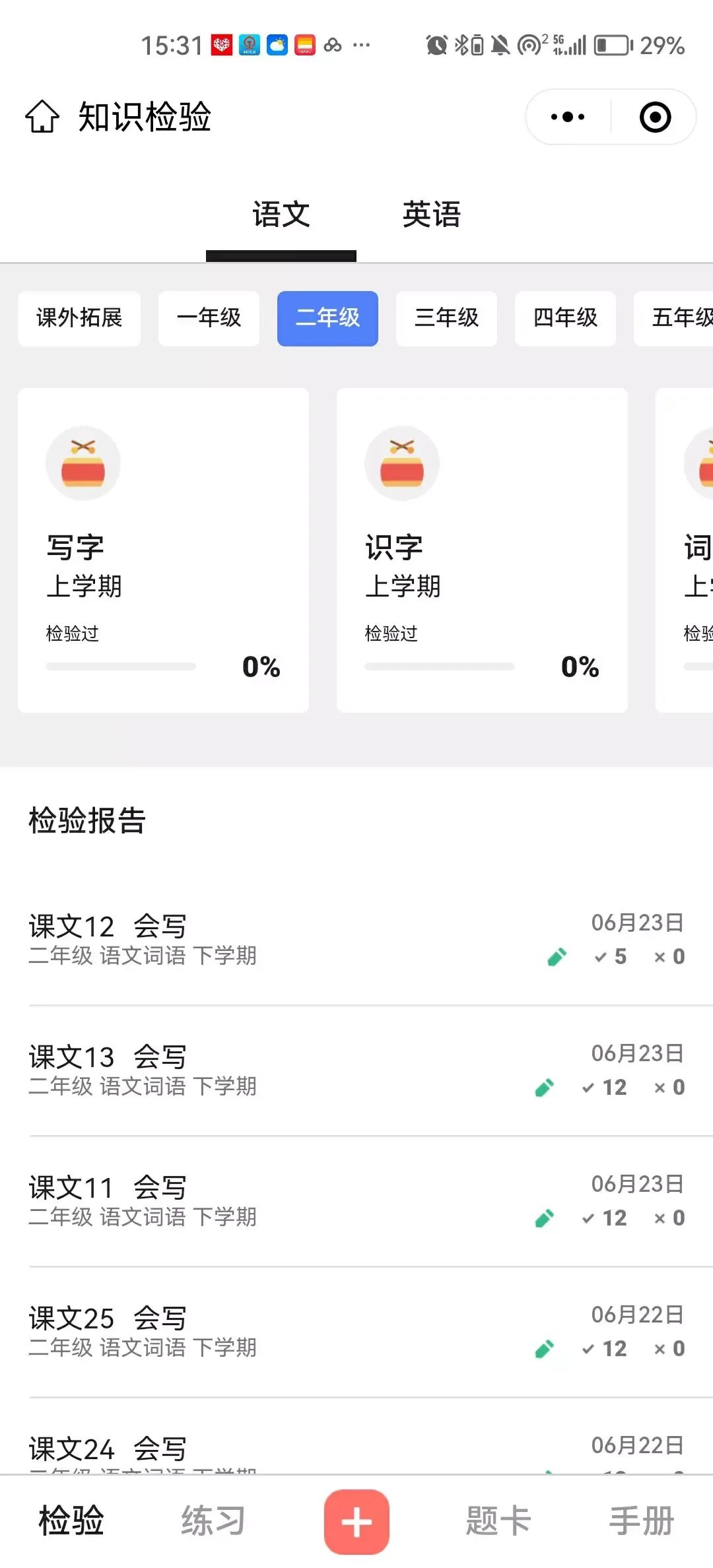The width and height of the screenshot is (713, 1568).
Task: Go to home via house icon
Action: [42, 117]
